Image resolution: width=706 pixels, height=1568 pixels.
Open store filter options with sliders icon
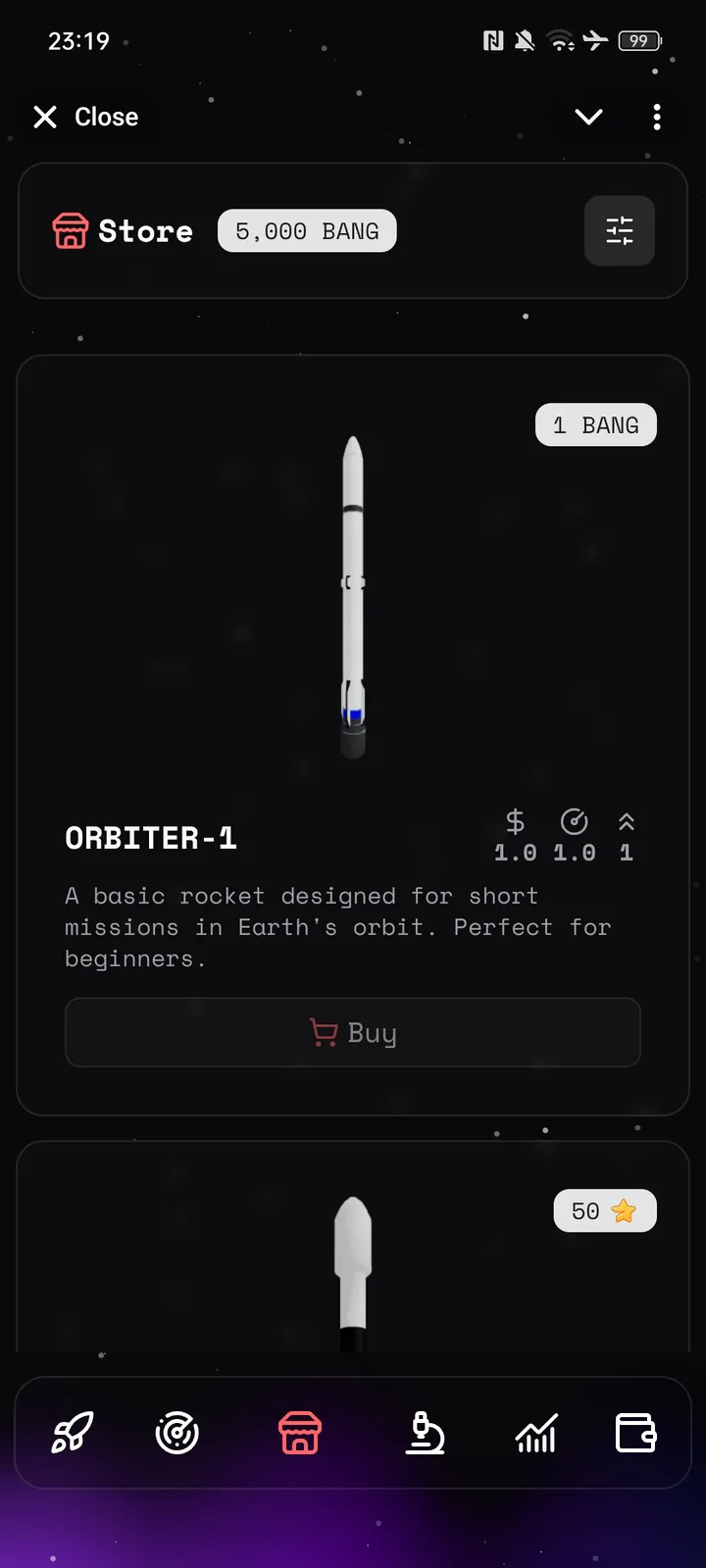[x=619, y=230]
